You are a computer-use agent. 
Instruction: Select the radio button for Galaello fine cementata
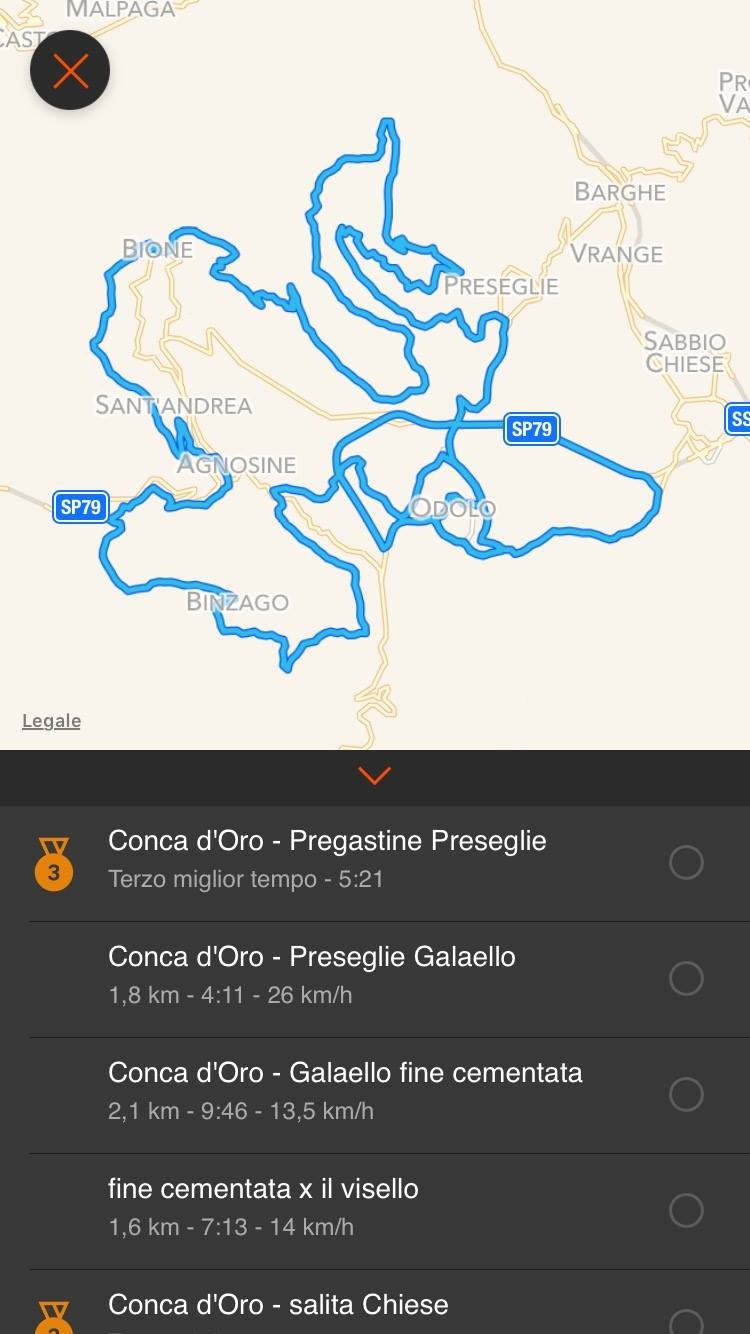pyautogui.click(x=686, y=1094)
